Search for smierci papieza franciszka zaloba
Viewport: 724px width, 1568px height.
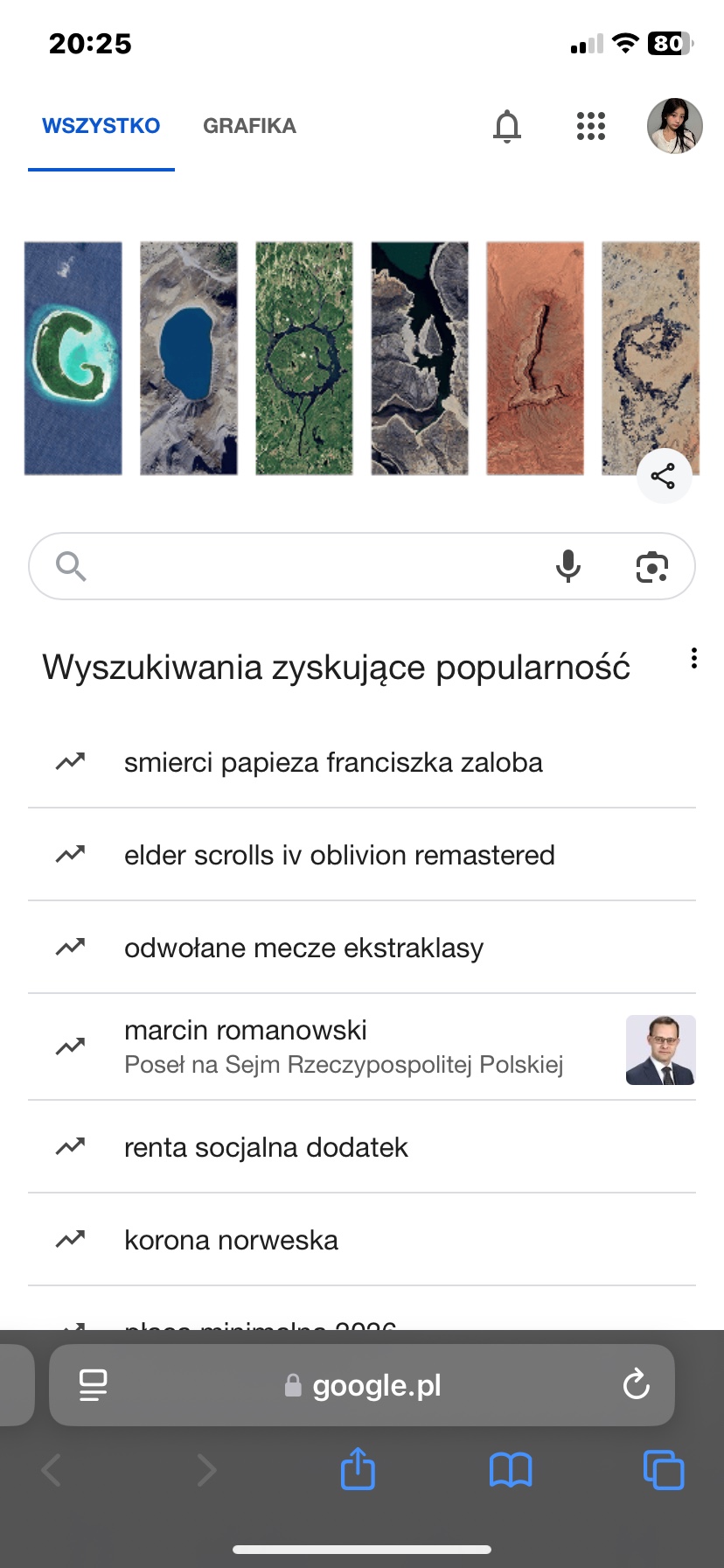coord(333,762)
